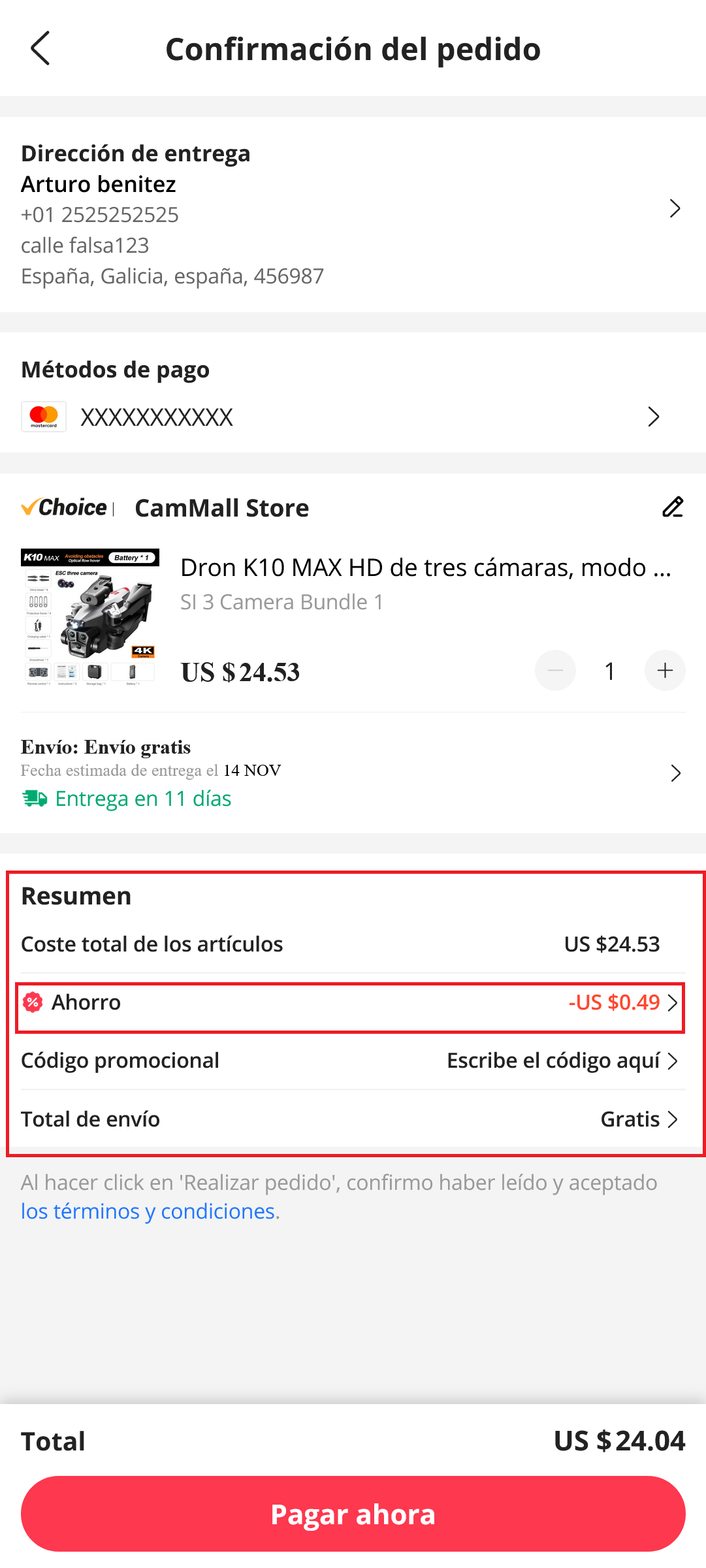This screenshot has height=1568, width=706.
Task: Select the drone product thumbnail
Action: tap(89, 617)
